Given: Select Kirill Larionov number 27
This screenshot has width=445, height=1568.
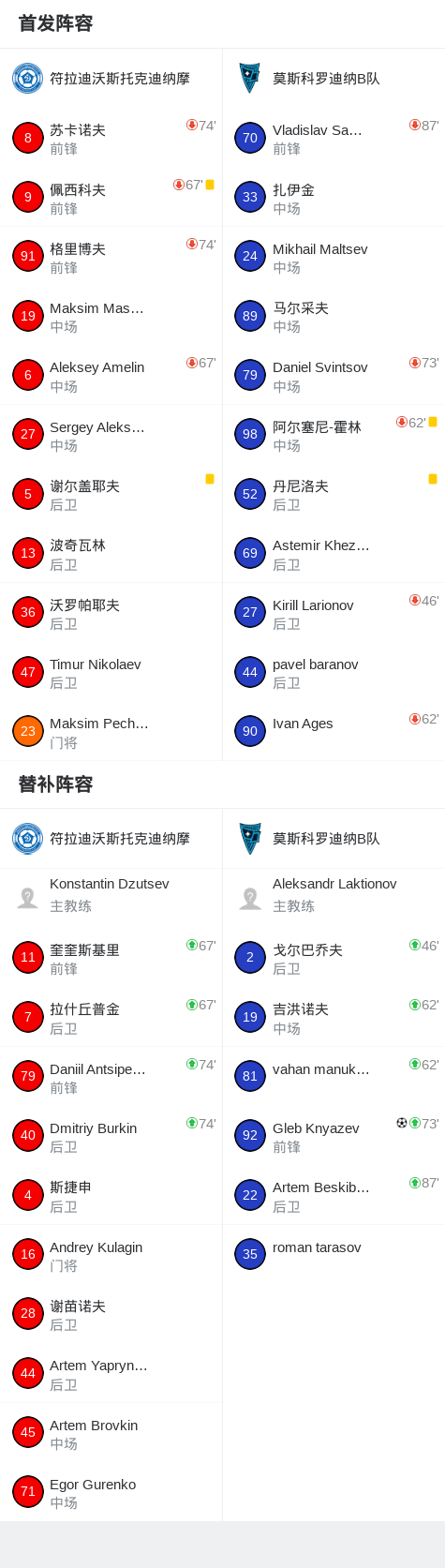Looking at the screenshot, I should click(334, 613).
